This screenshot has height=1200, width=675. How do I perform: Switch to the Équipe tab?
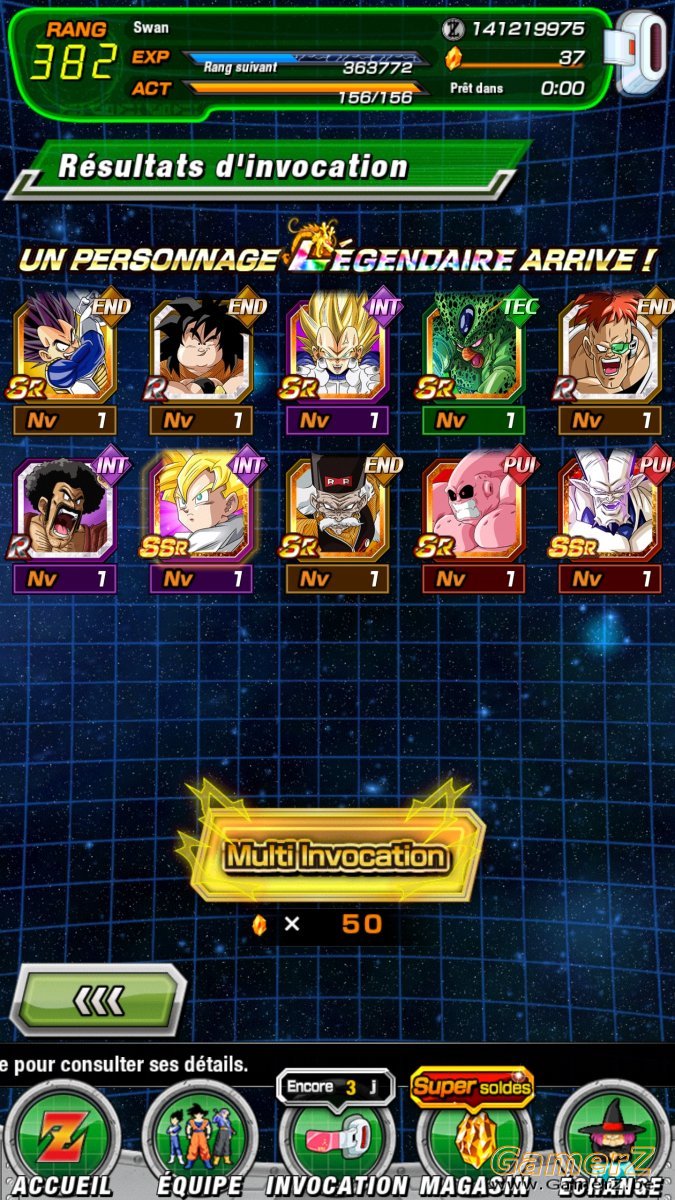tap(198, 1140)
